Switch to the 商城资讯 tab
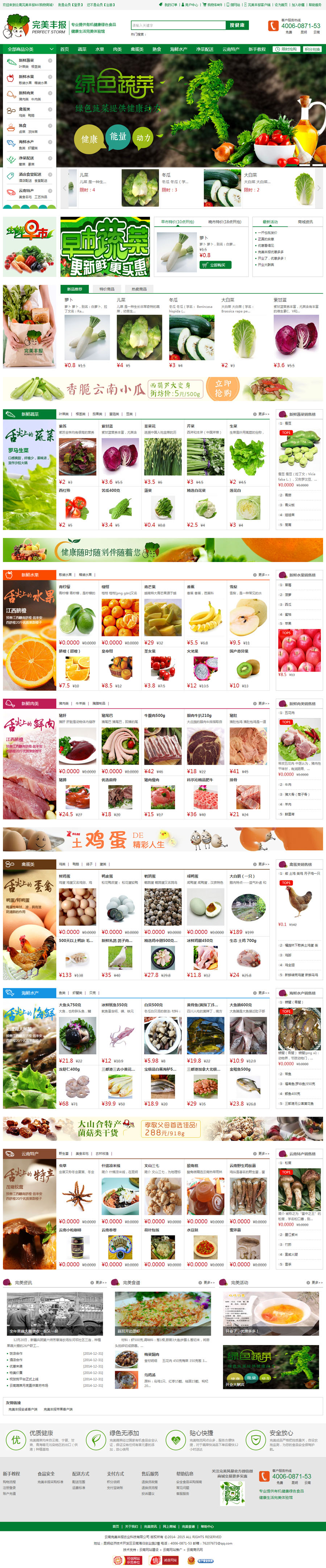 [305, 222]
